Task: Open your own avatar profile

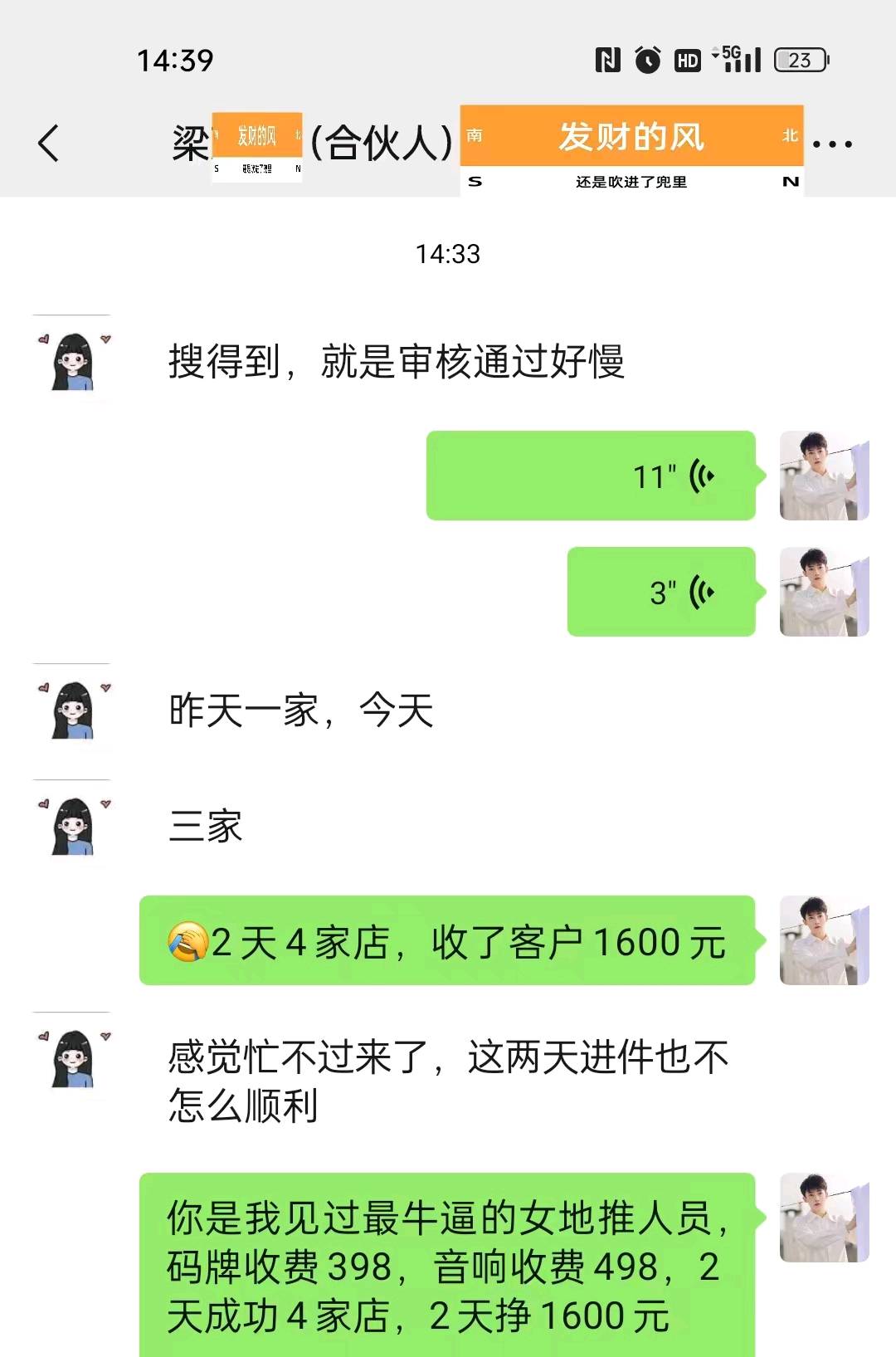Action: [824, 475]
